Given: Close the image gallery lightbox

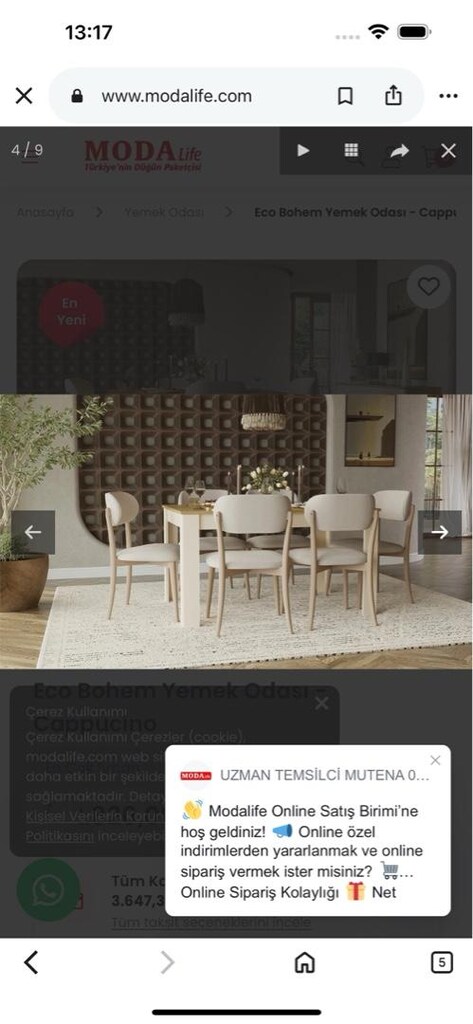Looking at the screenshot, I should 448,151.
